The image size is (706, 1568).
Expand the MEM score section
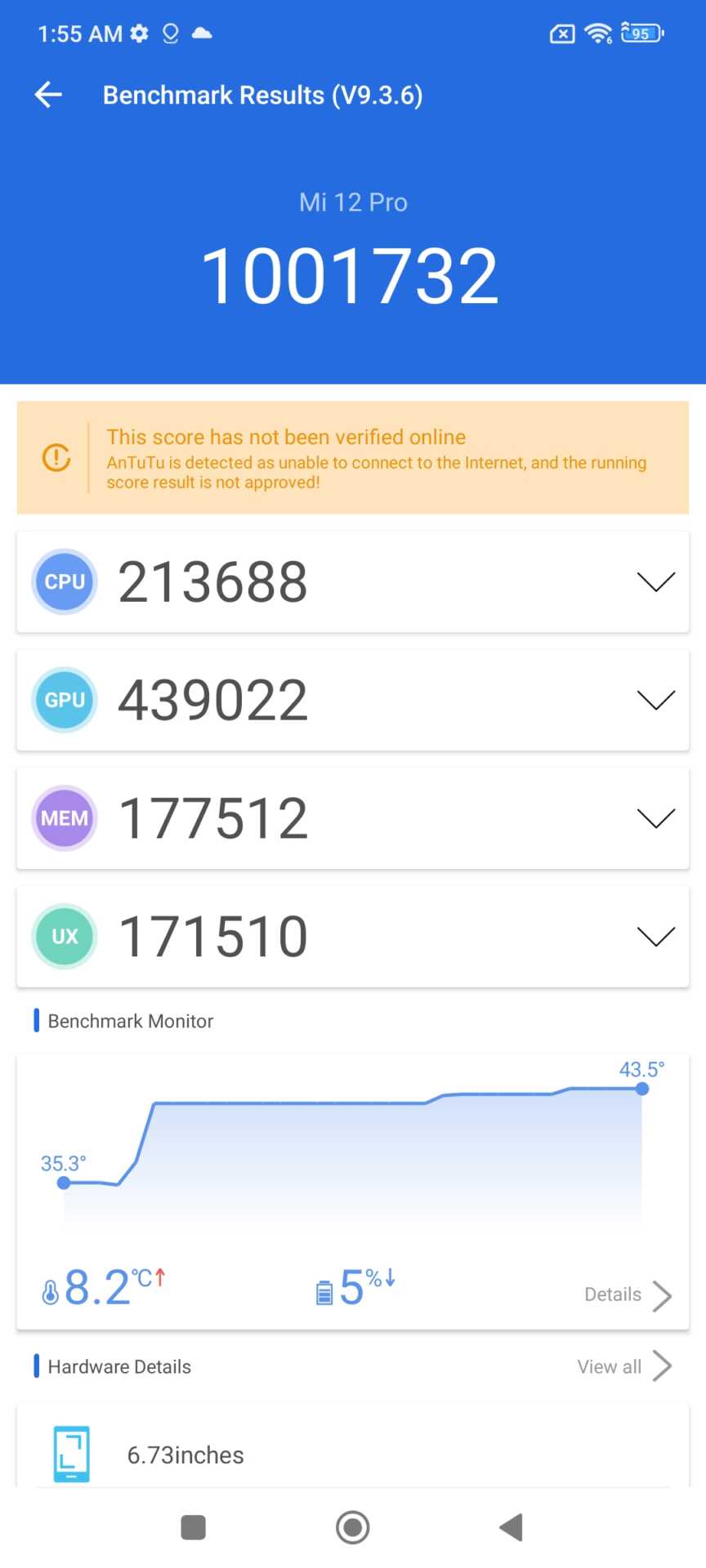[x=655, y=818]
